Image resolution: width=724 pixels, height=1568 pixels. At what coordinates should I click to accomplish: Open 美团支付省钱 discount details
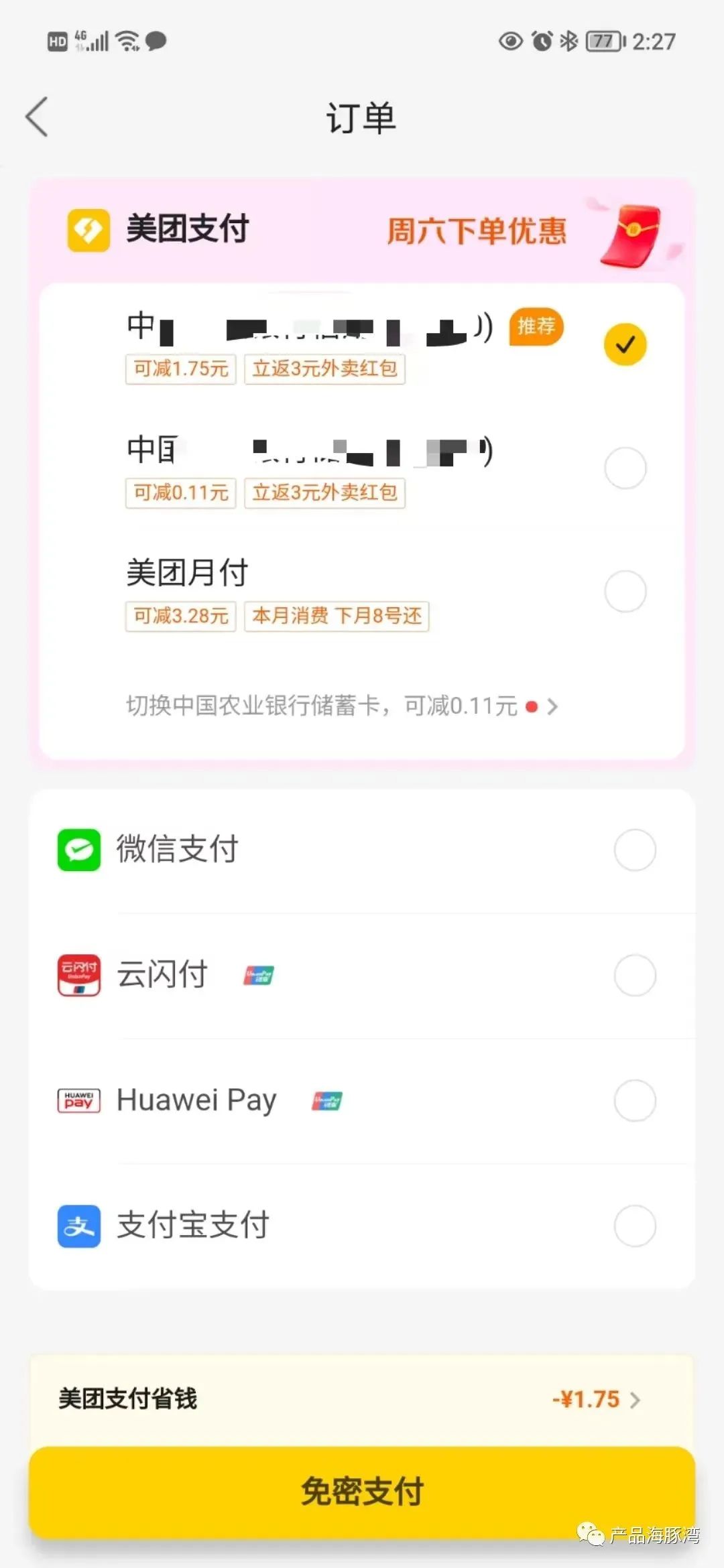coord(595,1399)
